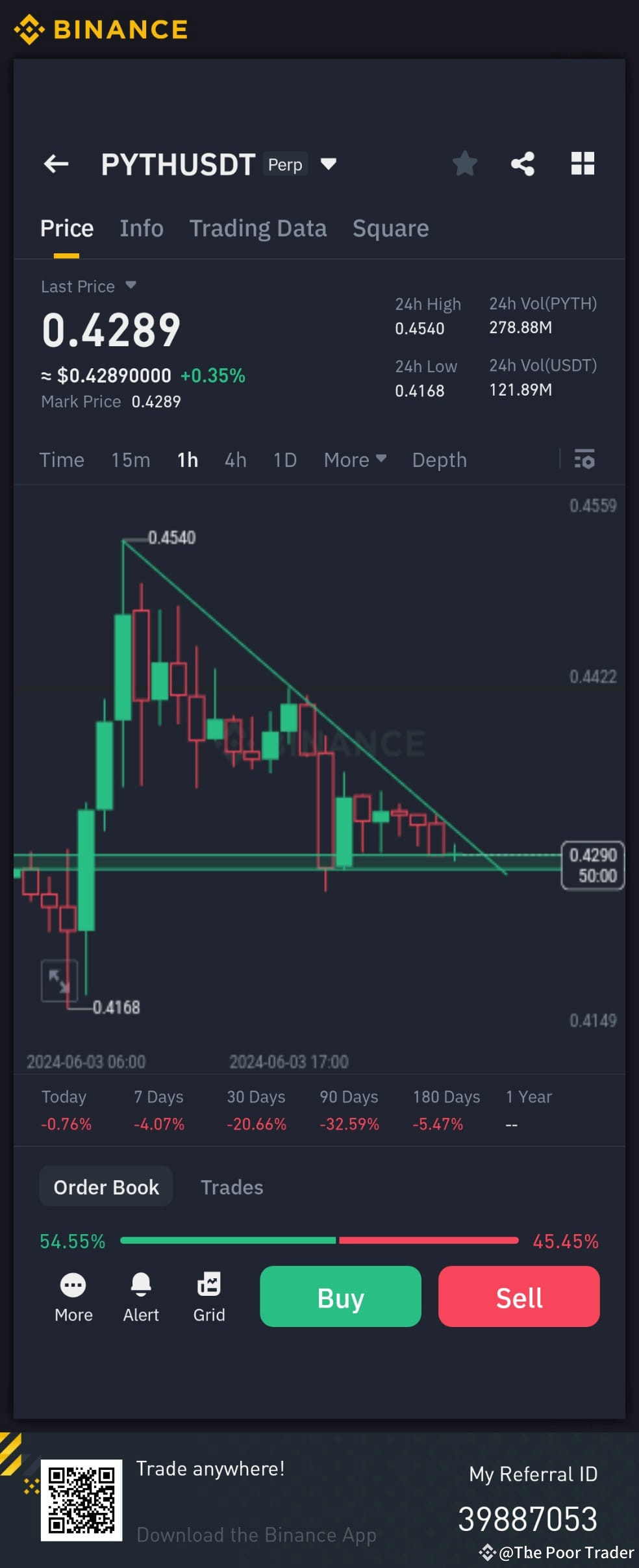
Task: Toggle favorite star for PYTHUSDT
Action: [466, 164]
